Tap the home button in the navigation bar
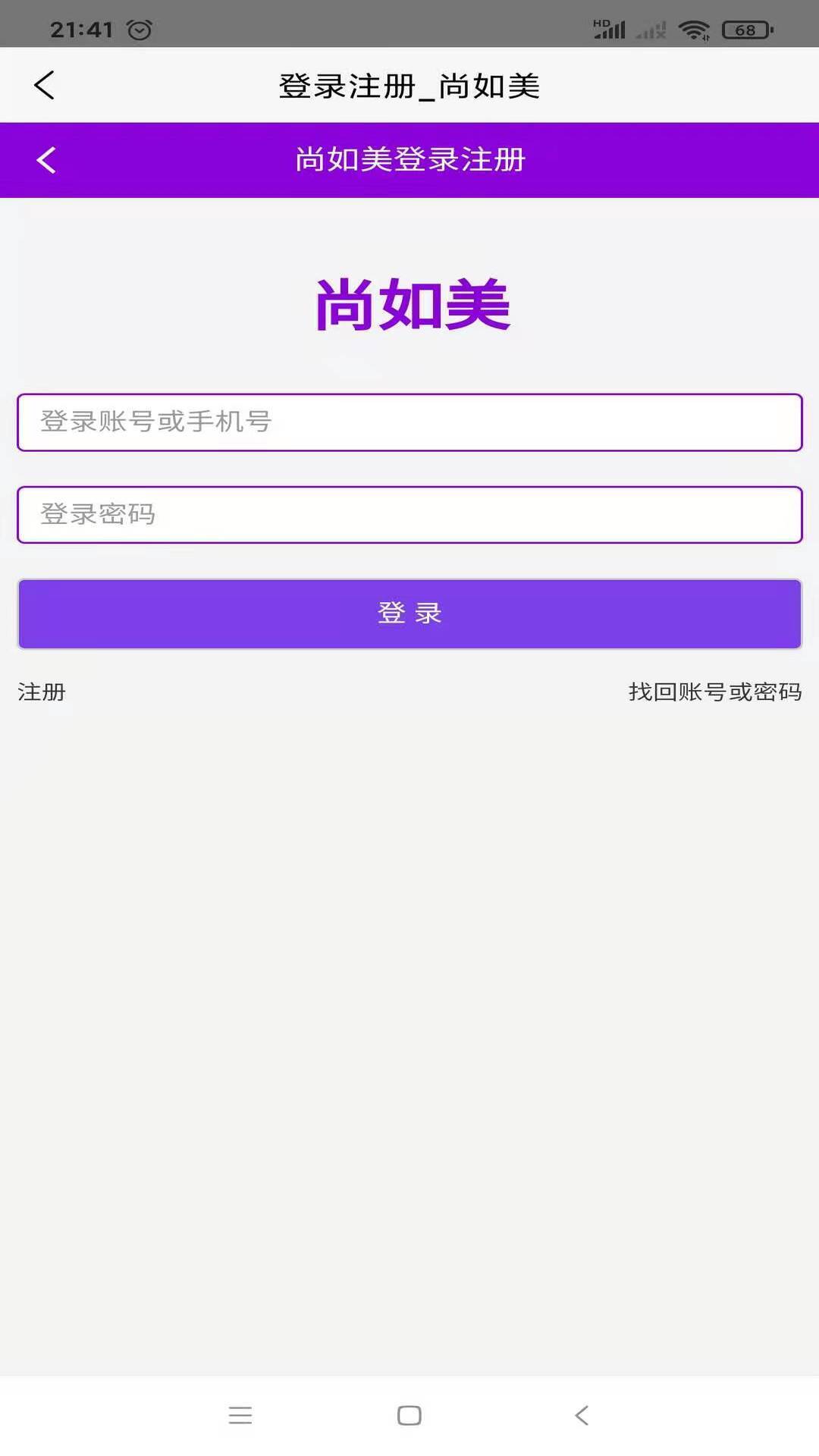 tap(409, 1415)
